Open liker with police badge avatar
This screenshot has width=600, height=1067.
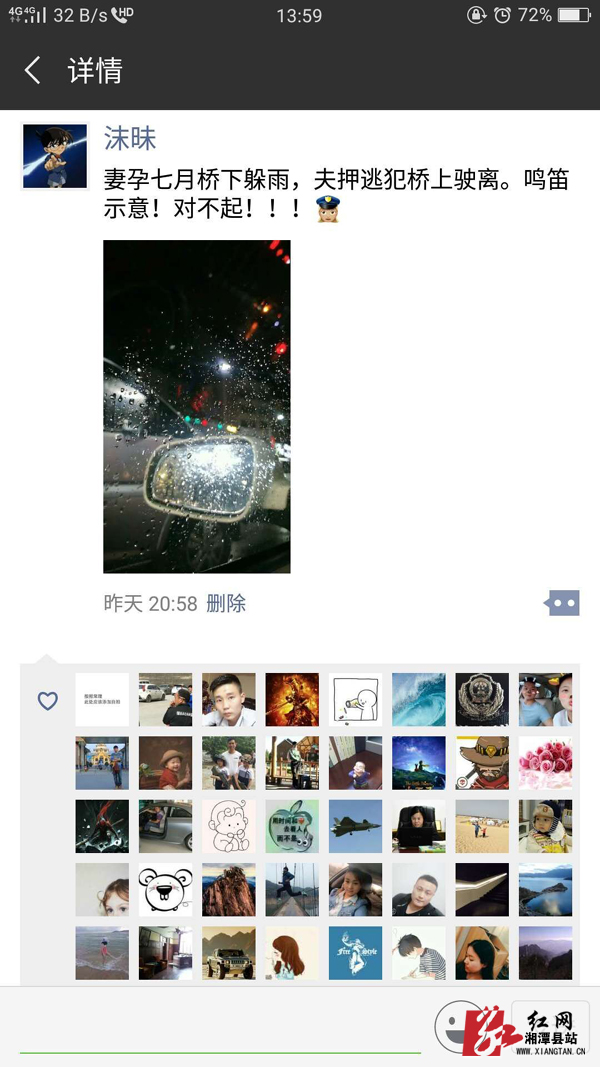482,699
